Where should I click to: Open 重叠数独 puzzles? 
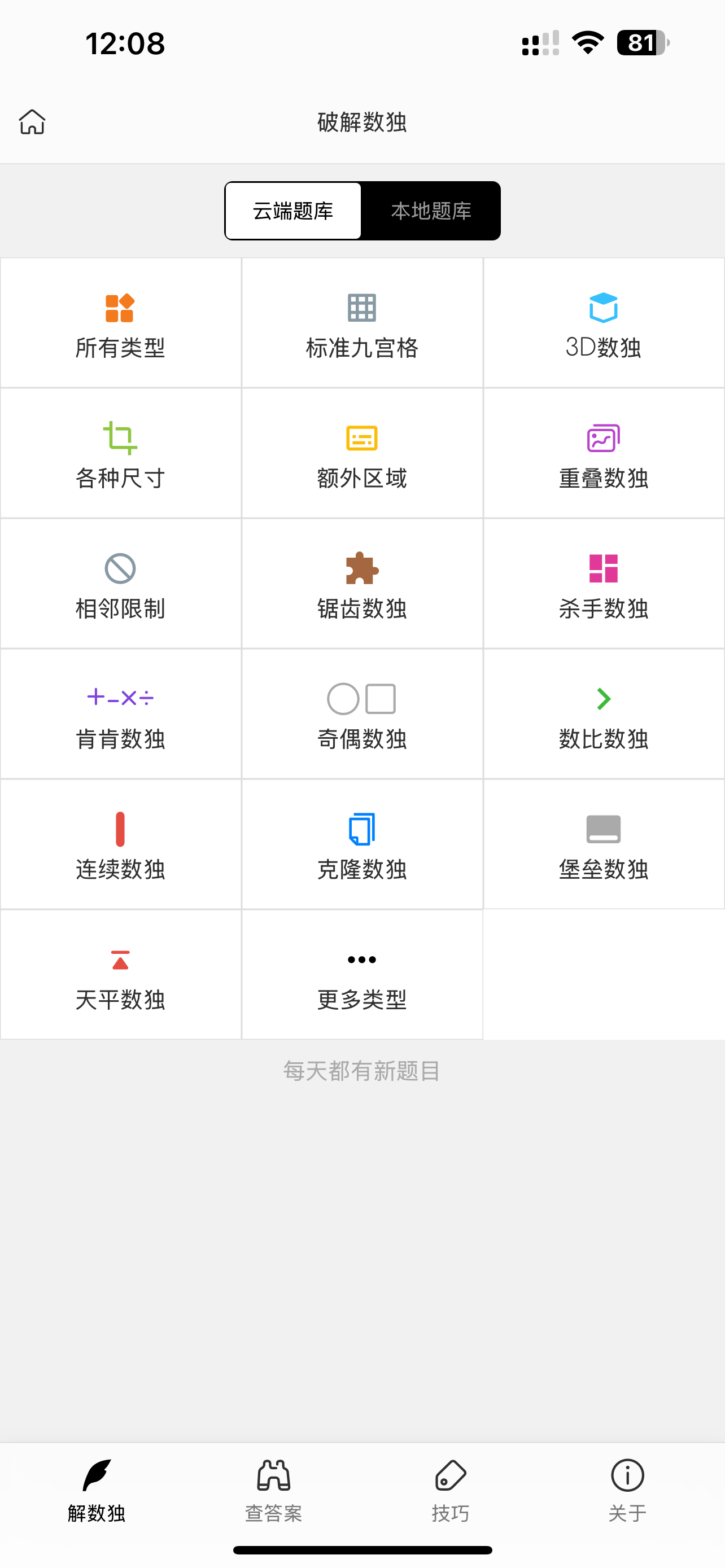click(x=603, y=453)
